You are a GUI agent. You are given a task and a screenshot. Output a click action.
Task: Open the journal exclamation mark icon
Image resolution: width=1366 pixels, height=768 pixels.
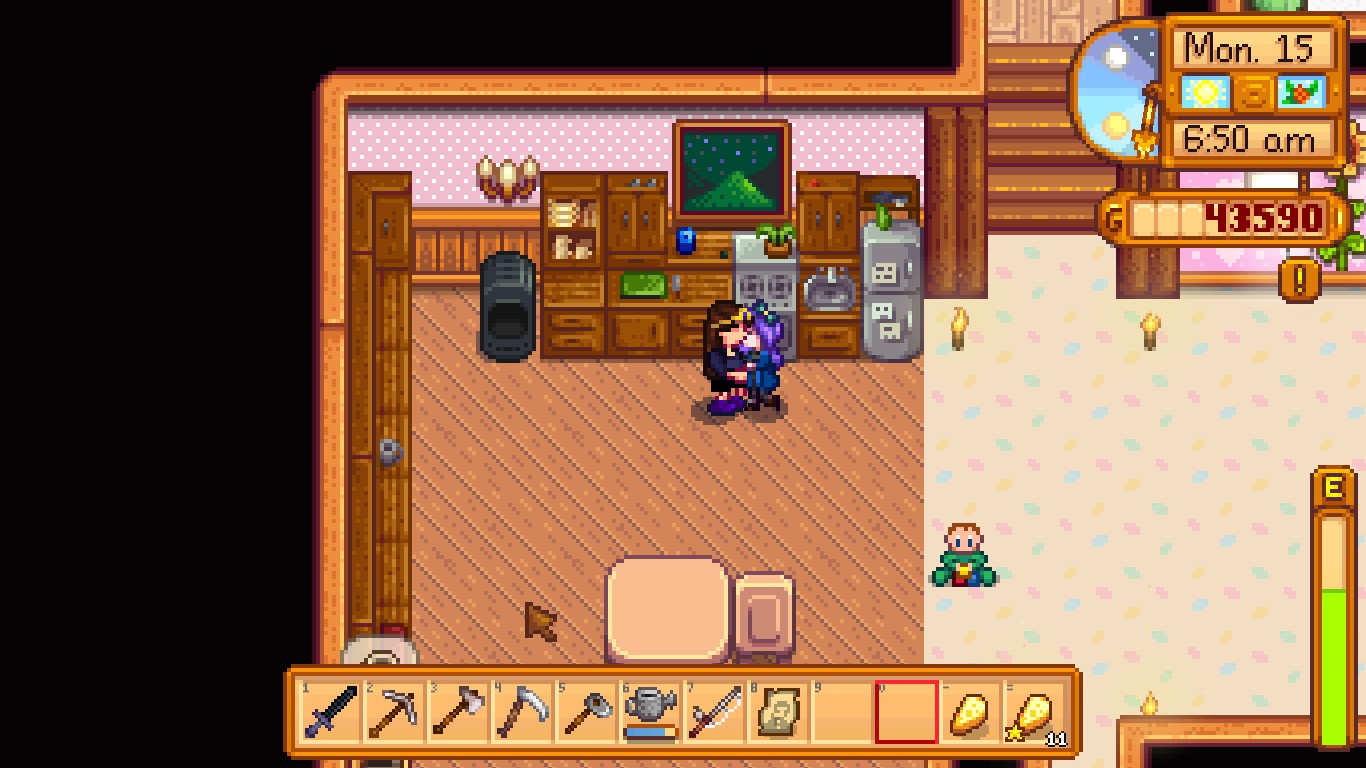1300,280
